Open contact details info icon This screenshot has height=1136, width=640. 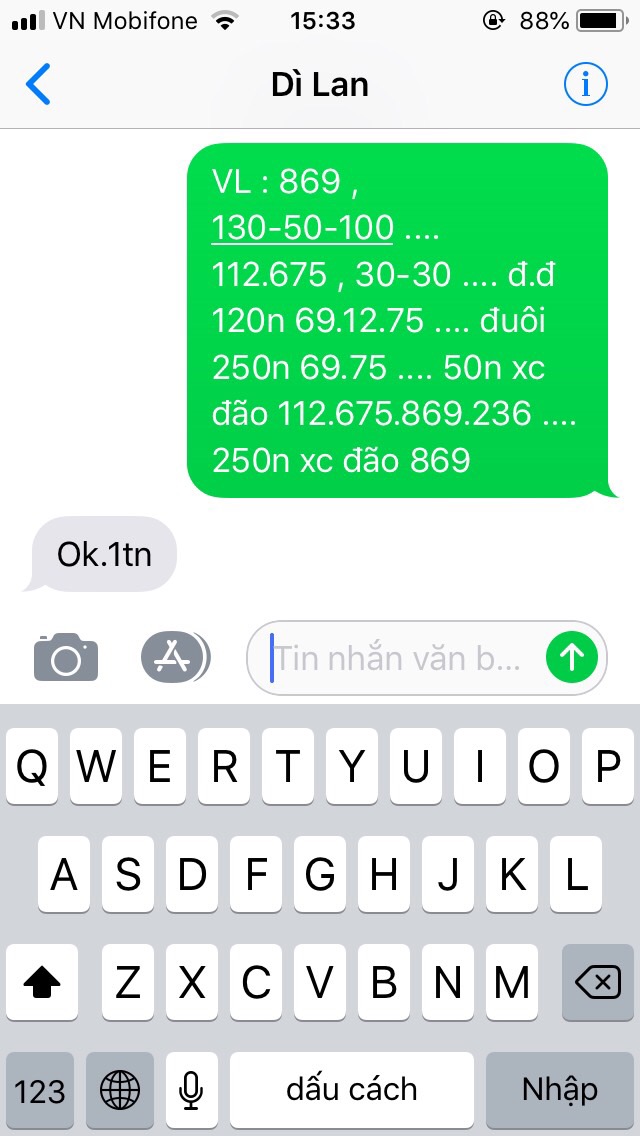coord(585,85)
